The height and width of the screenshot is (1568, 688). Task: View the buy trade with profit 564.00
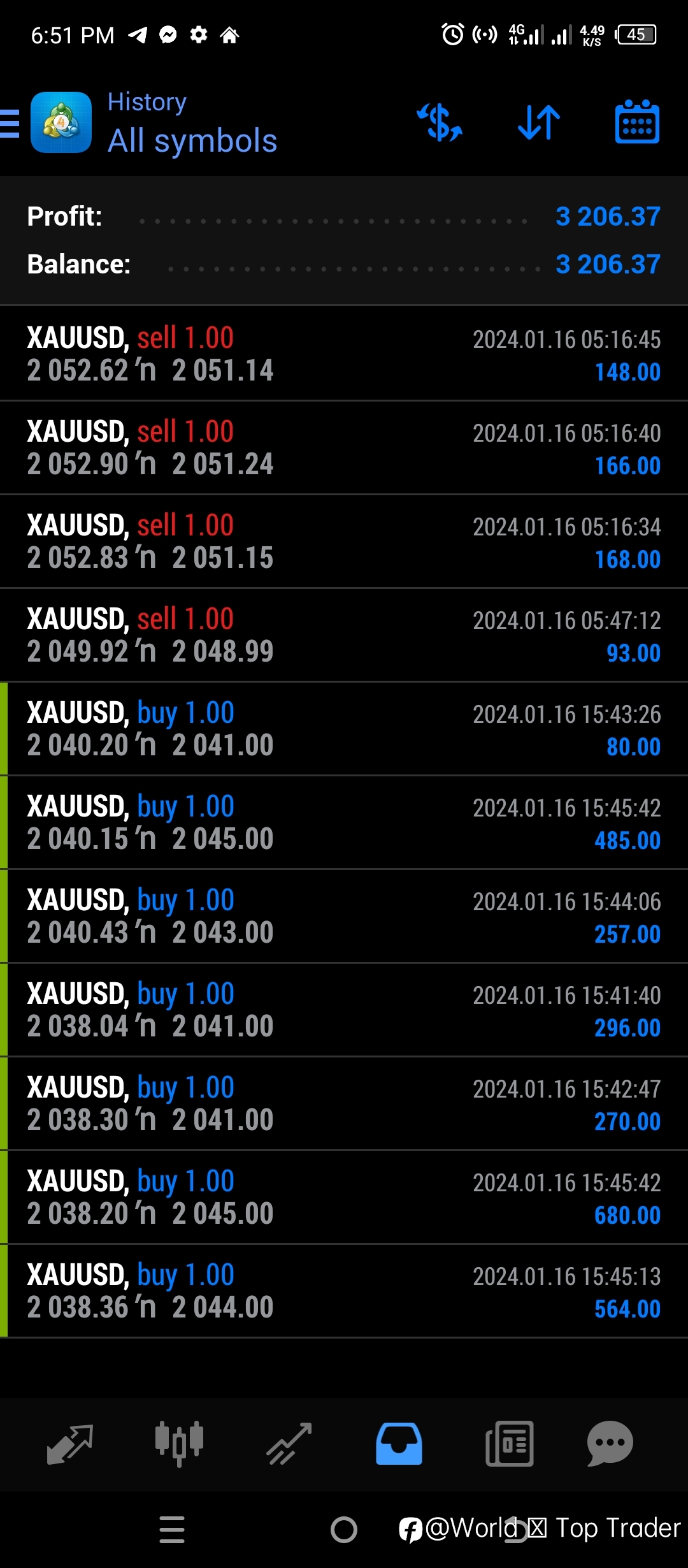click(x=344, y=1291)
